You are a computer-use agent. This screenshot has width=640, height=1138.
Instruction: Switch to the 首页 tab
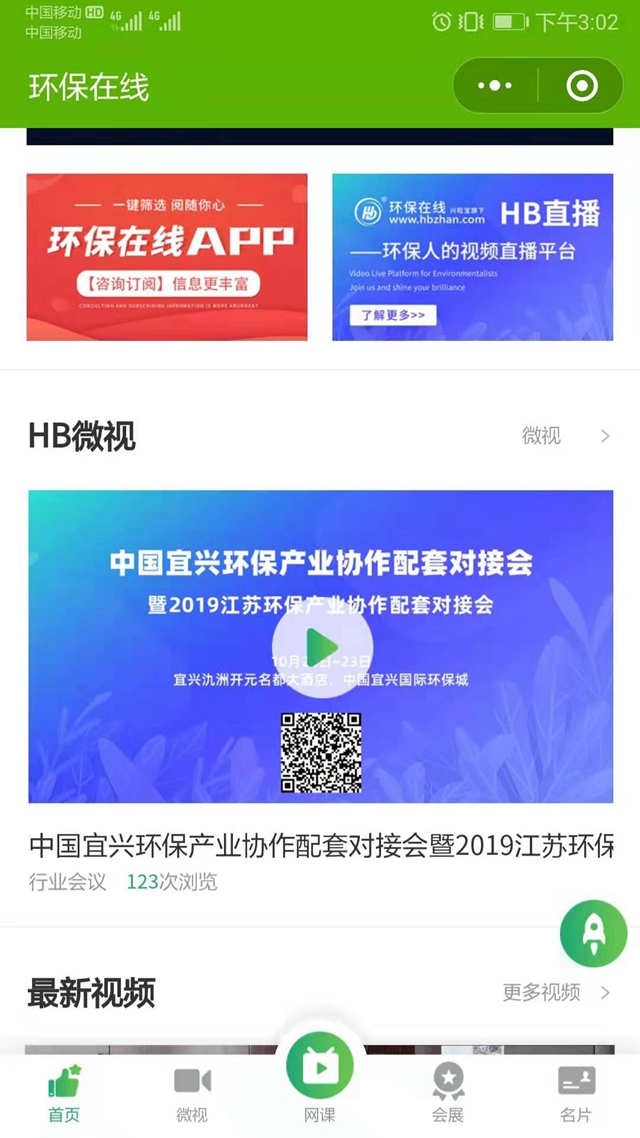pos(64,1093)
